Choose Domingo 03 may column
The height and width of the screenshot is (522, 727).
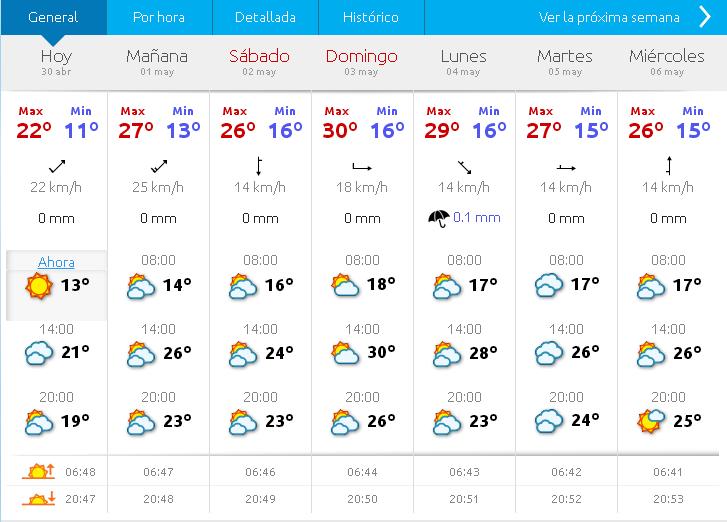coord(361,62)
